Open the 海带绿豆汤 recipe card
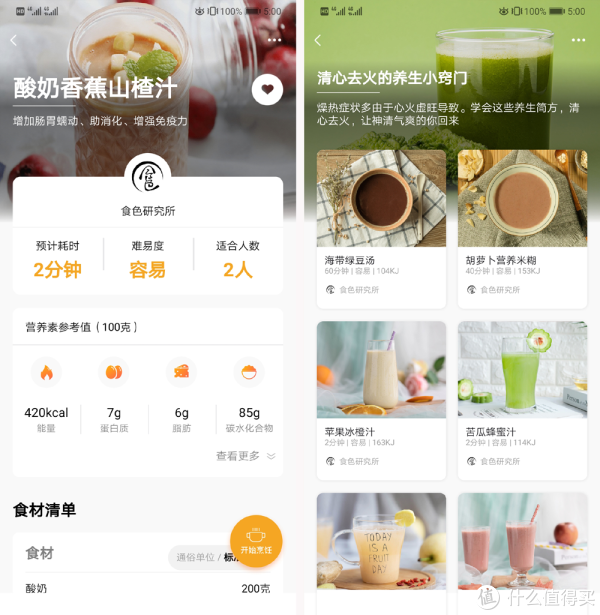Viewport: 600px width, 615px height. 381,228
